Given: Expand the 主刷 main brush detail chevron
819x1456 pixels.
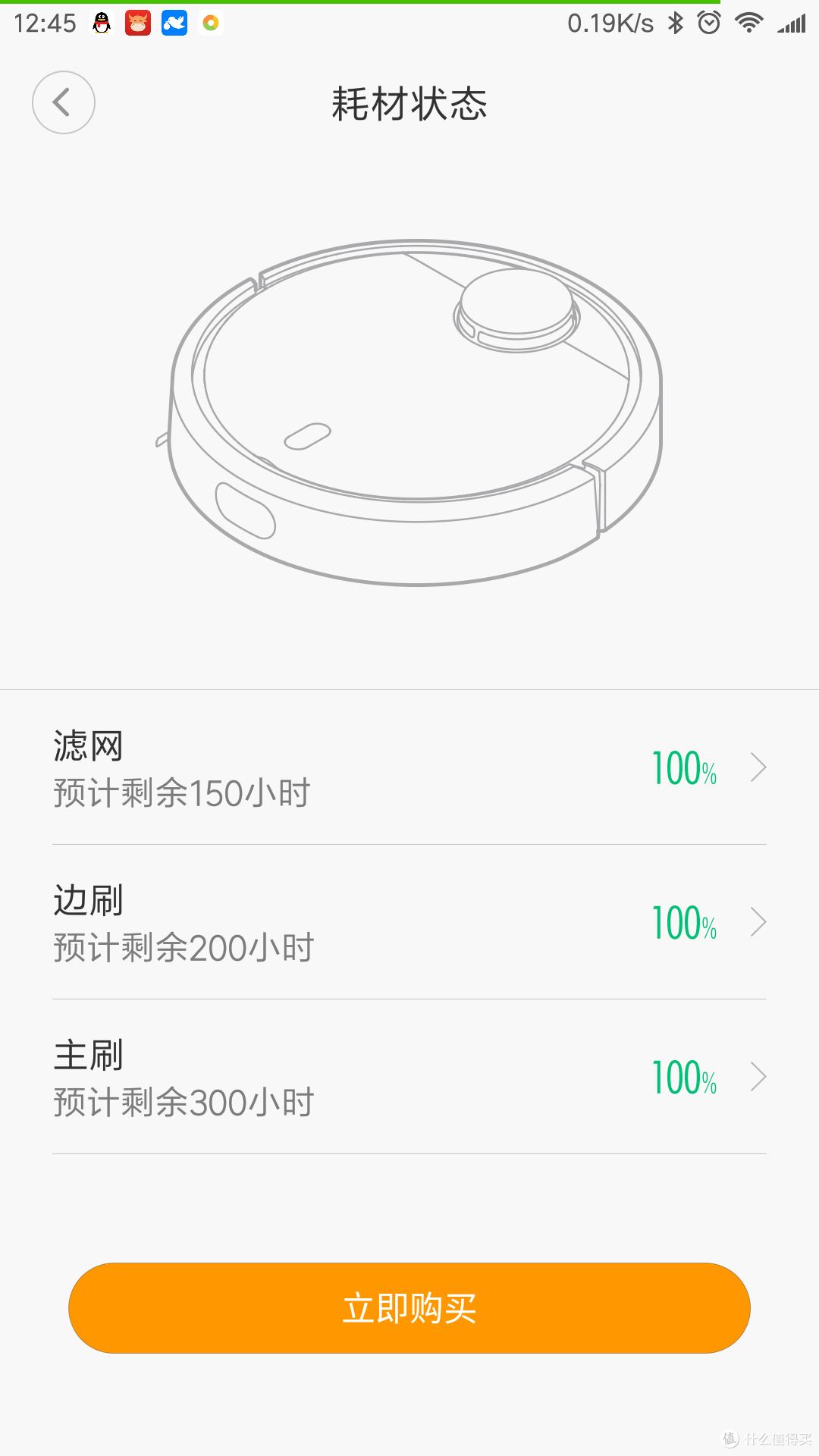Looking at the screenshot, I should [758, 1075].
